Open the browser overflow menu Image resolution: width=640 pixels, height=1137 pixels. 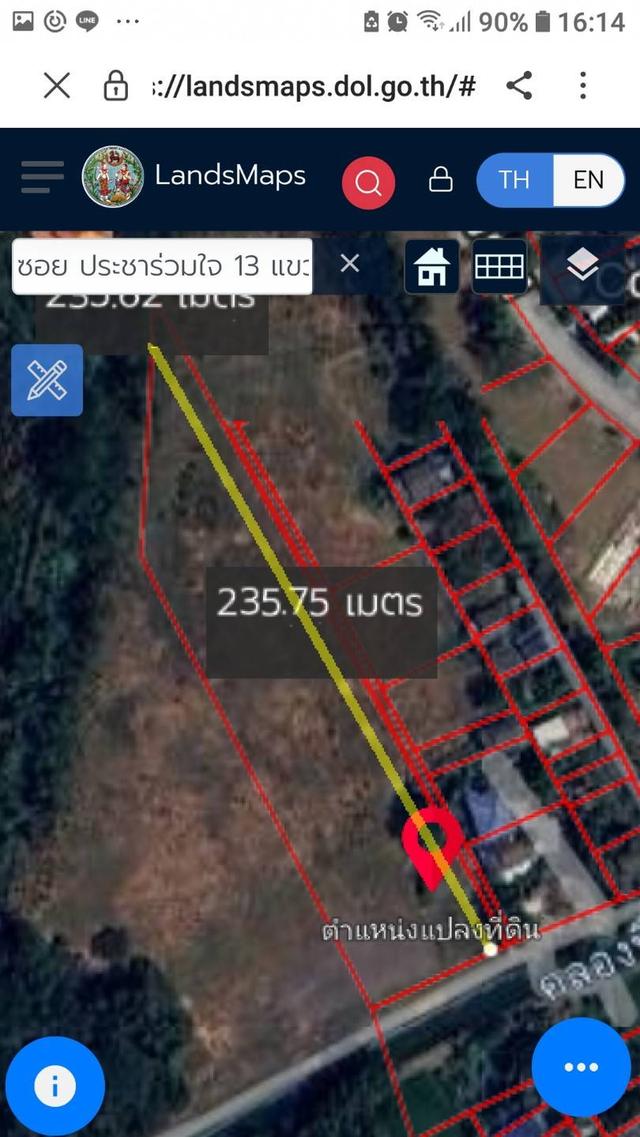(x=583, y=86)
